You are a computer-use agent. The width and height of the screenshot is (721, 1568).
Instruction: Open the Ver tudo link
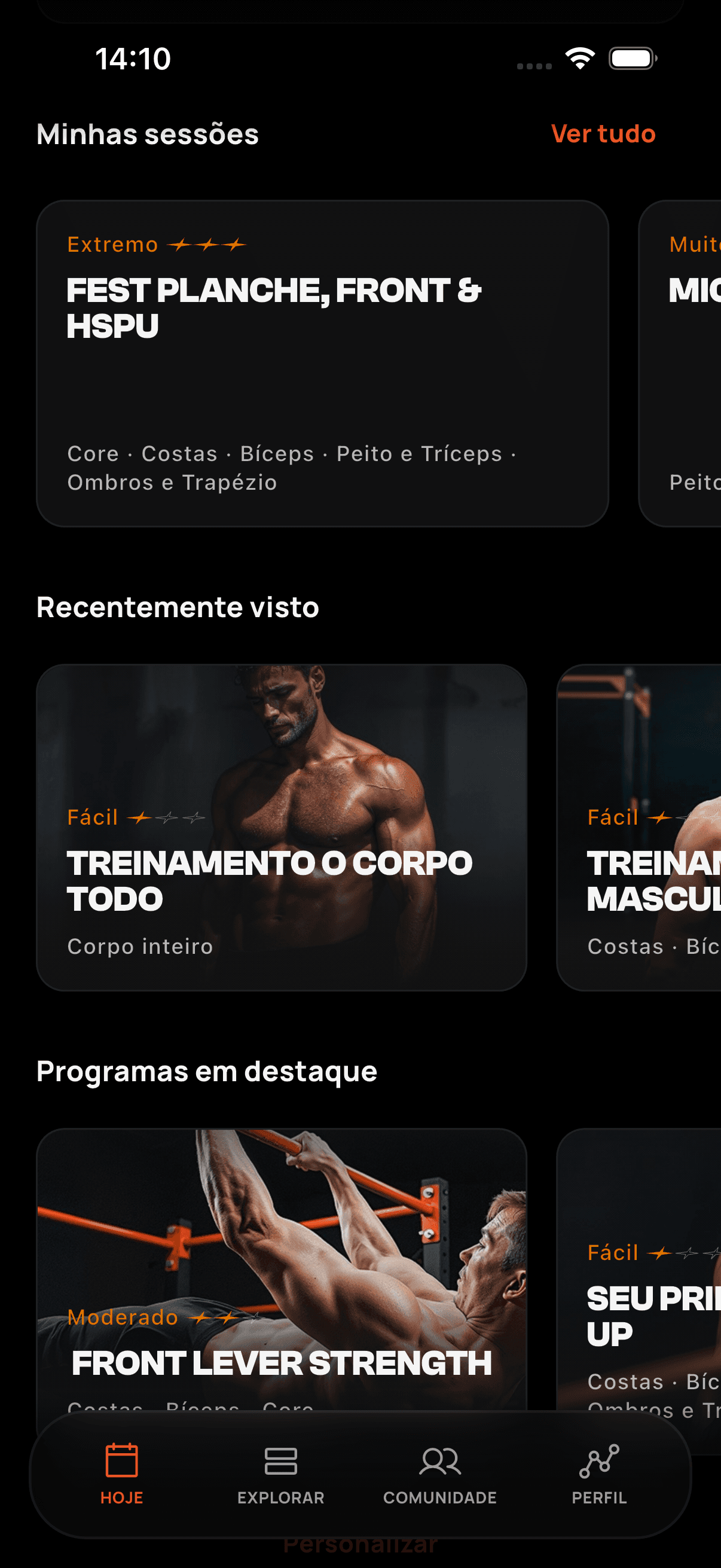(604, 134)
